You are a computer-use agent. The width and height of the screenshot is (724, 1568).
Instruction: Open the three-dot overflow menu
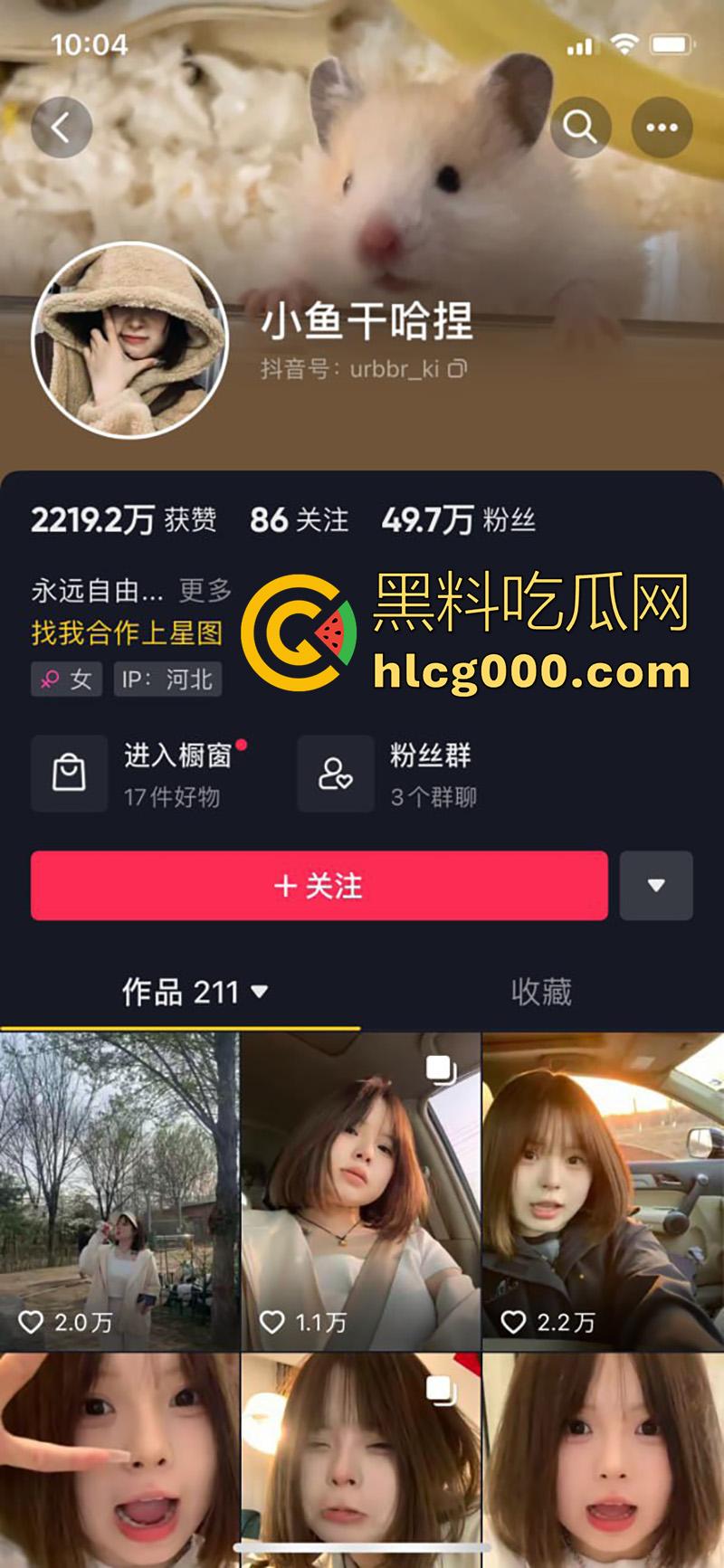pos(662,128)
